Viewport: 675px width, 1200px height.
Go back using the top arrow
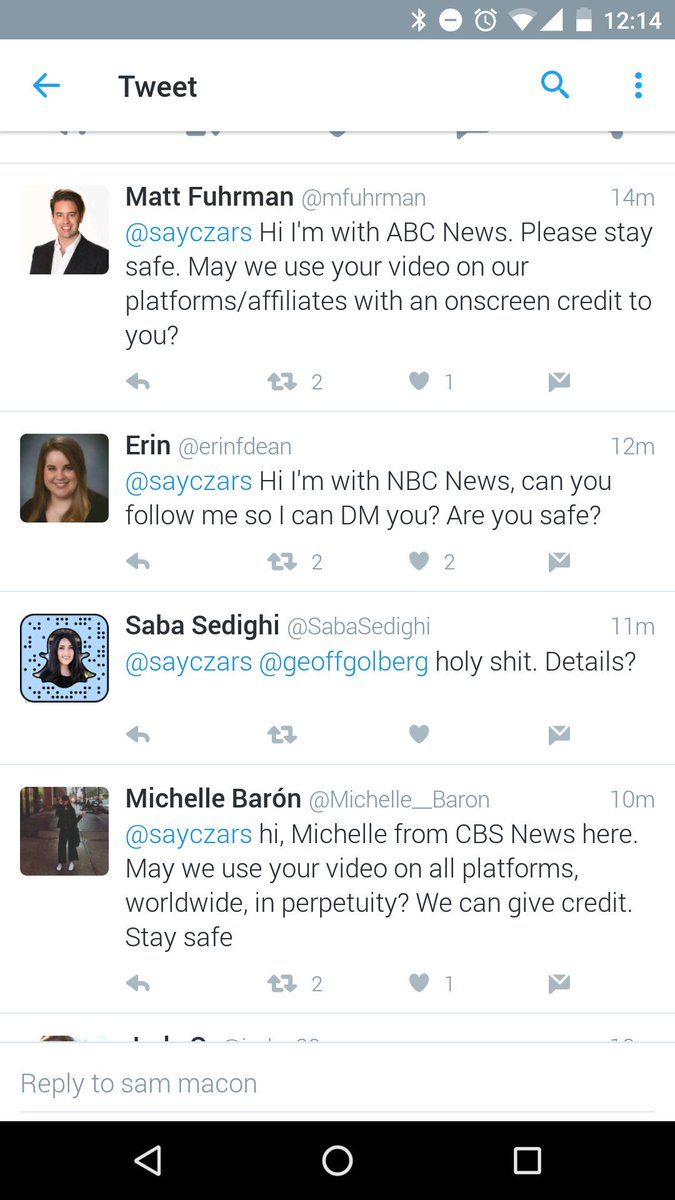pos(46,86)
